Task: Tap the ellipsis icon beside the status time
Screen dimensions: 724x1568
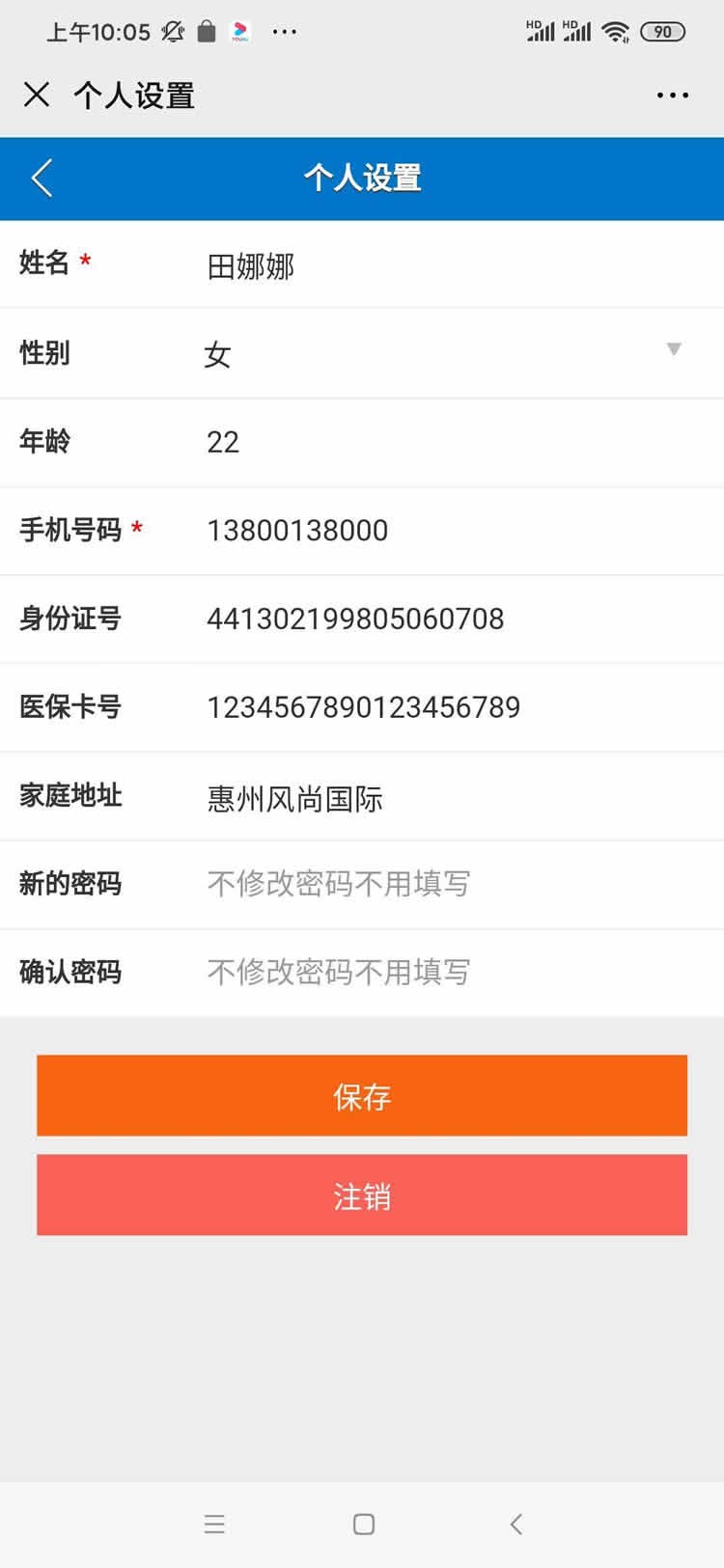Action: tap(285, 31)
